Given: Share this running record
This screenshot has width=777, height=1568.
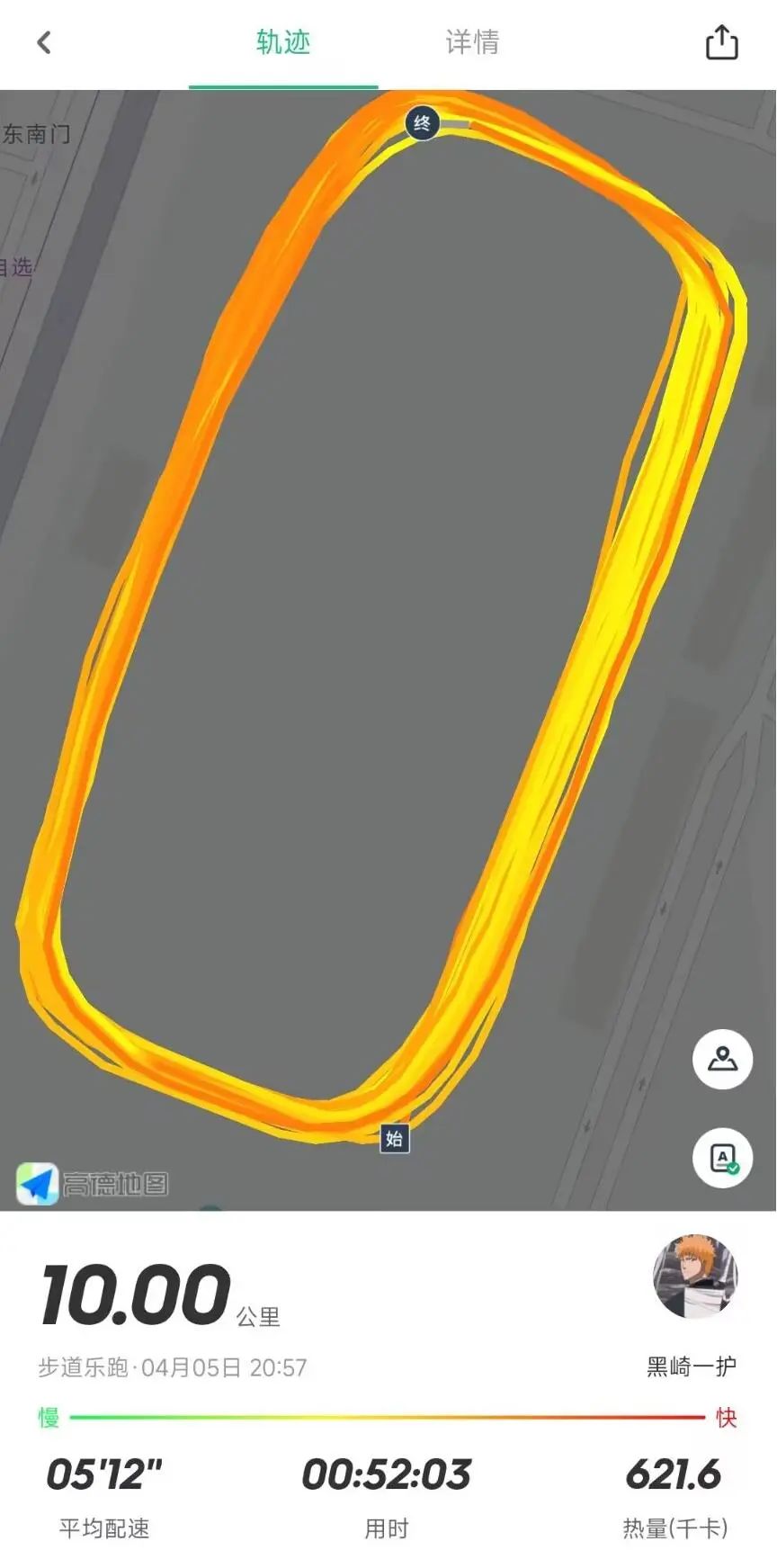Looking at the screenshot, I should (x=721, y=42).
